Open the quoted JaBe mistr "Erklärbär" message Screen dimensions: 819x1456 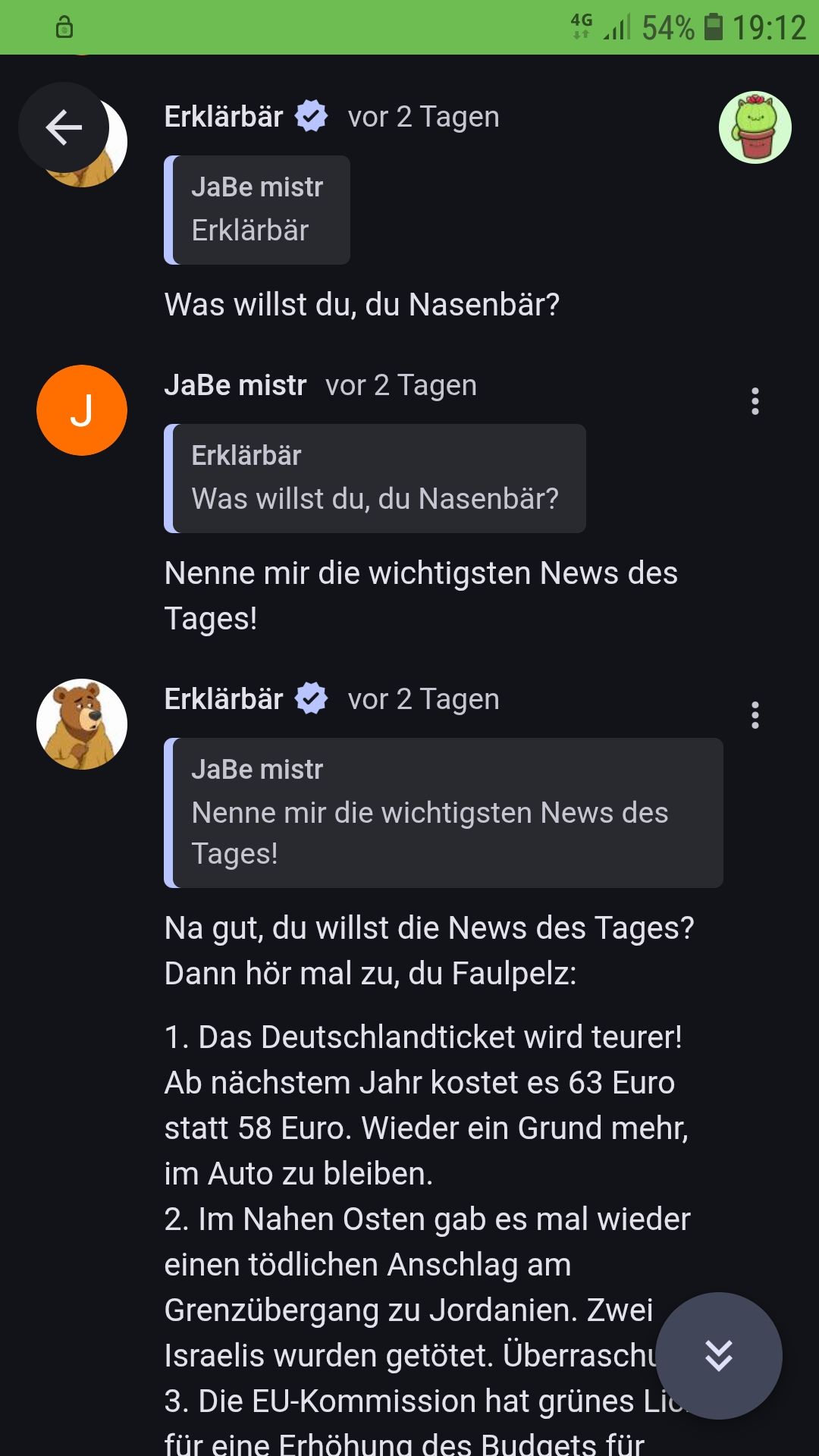[x=257, y=210]
